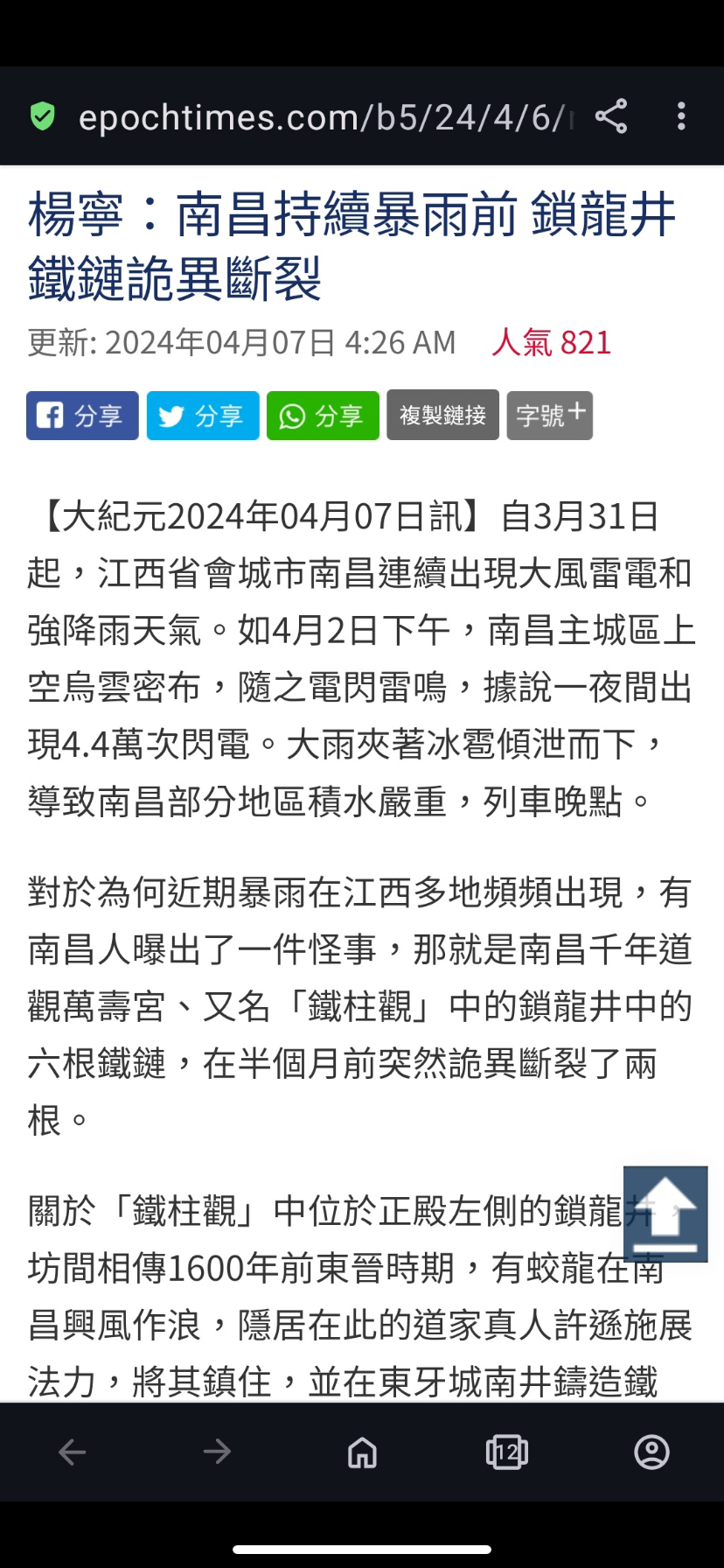Tap the share icon in the address bar

coord(611,116)
